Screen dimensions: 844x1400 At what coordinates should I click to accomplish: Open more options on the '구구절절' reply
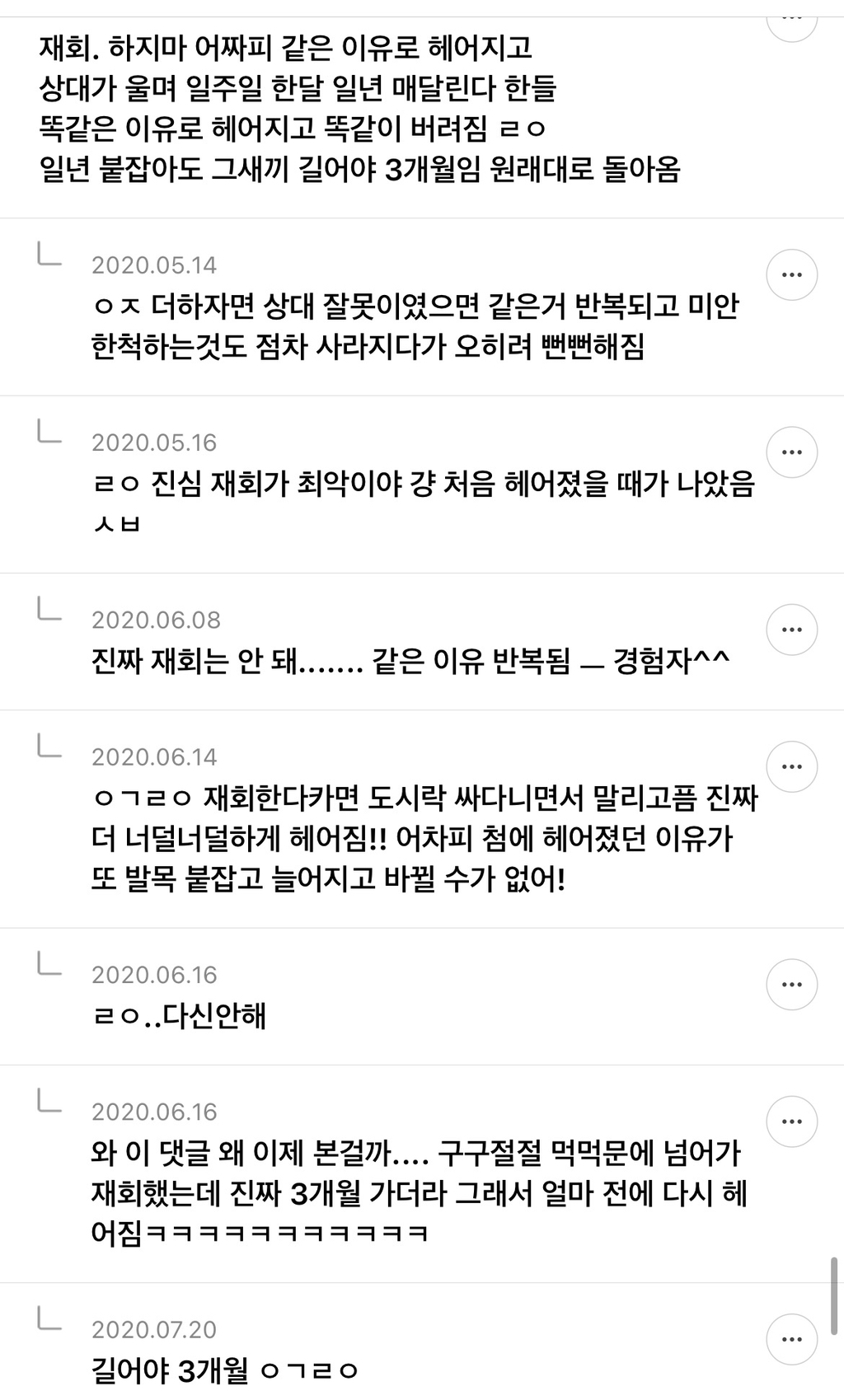click(x=791, y=1121)
